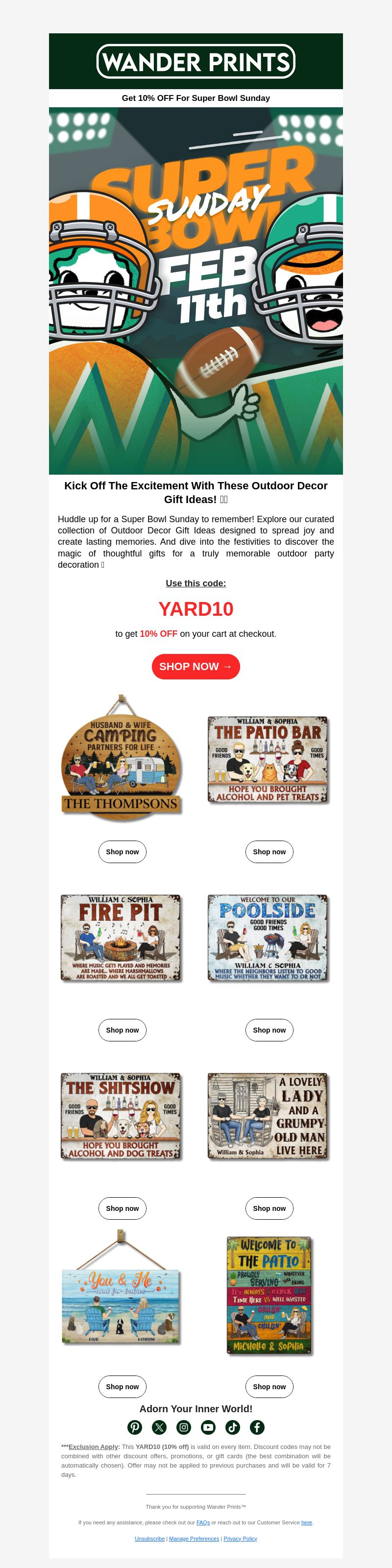This screenshot has height=1568, width=392.
Task: Shop now for the You & Me sign
Action: (x=122, y=1387)
